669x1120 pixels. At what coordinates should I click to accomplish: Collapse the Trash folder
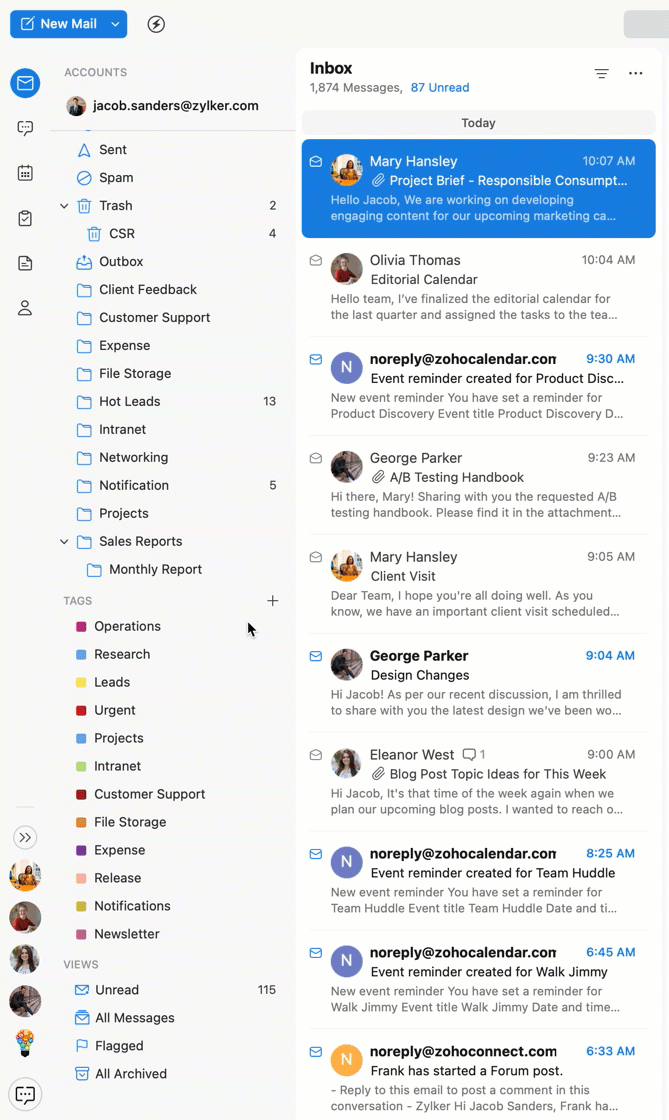(x=64, y=206)
